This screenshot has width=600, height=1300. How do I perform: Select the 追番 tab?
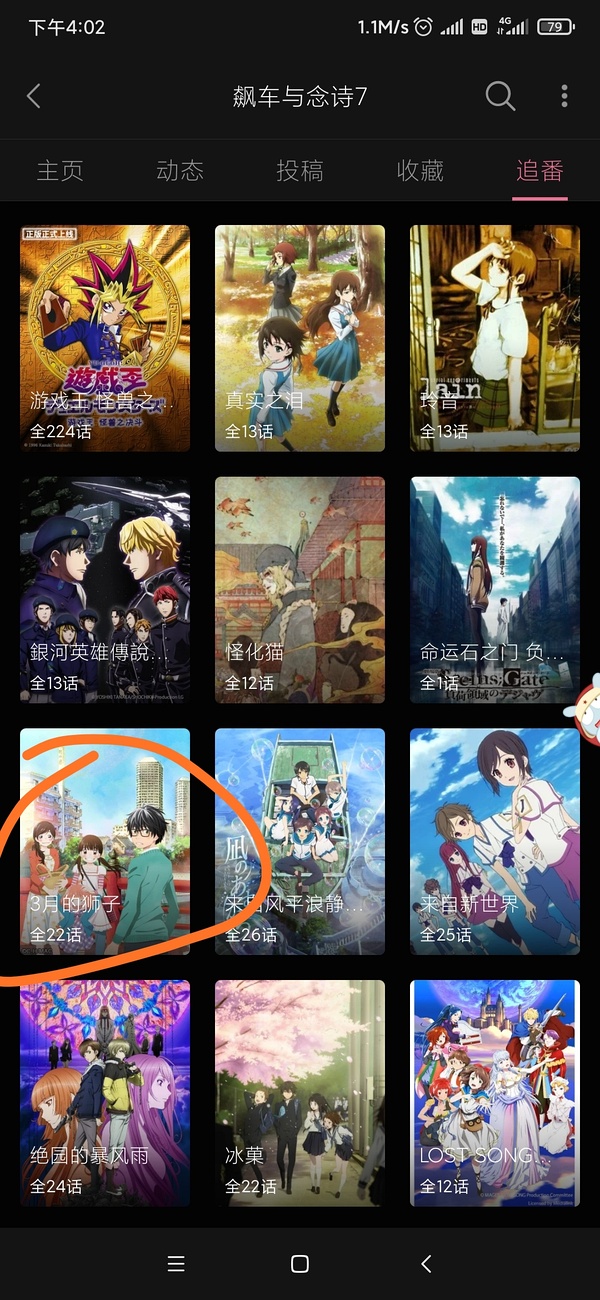[539, 171]
